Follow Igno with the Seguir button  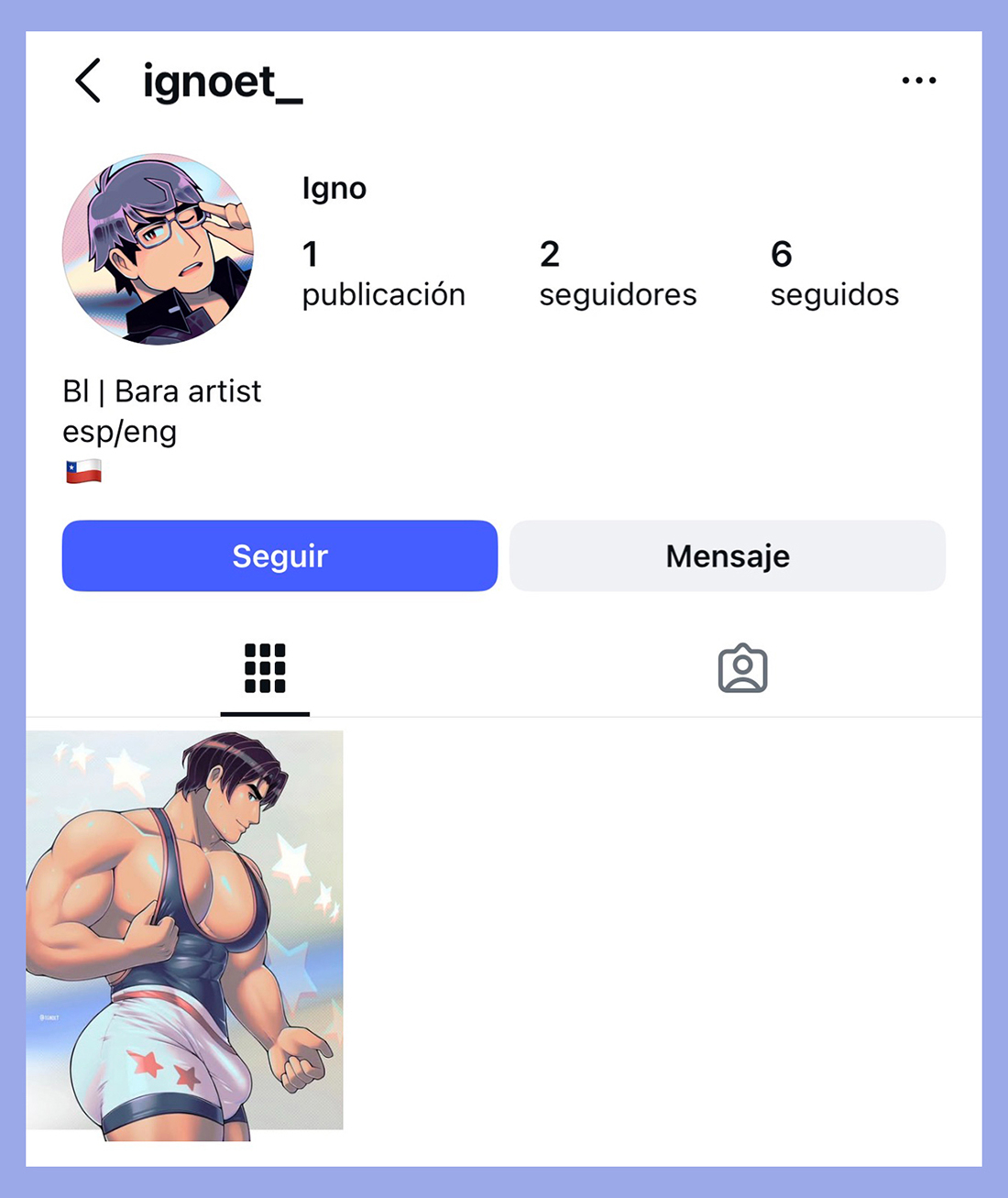coord(279,555)
